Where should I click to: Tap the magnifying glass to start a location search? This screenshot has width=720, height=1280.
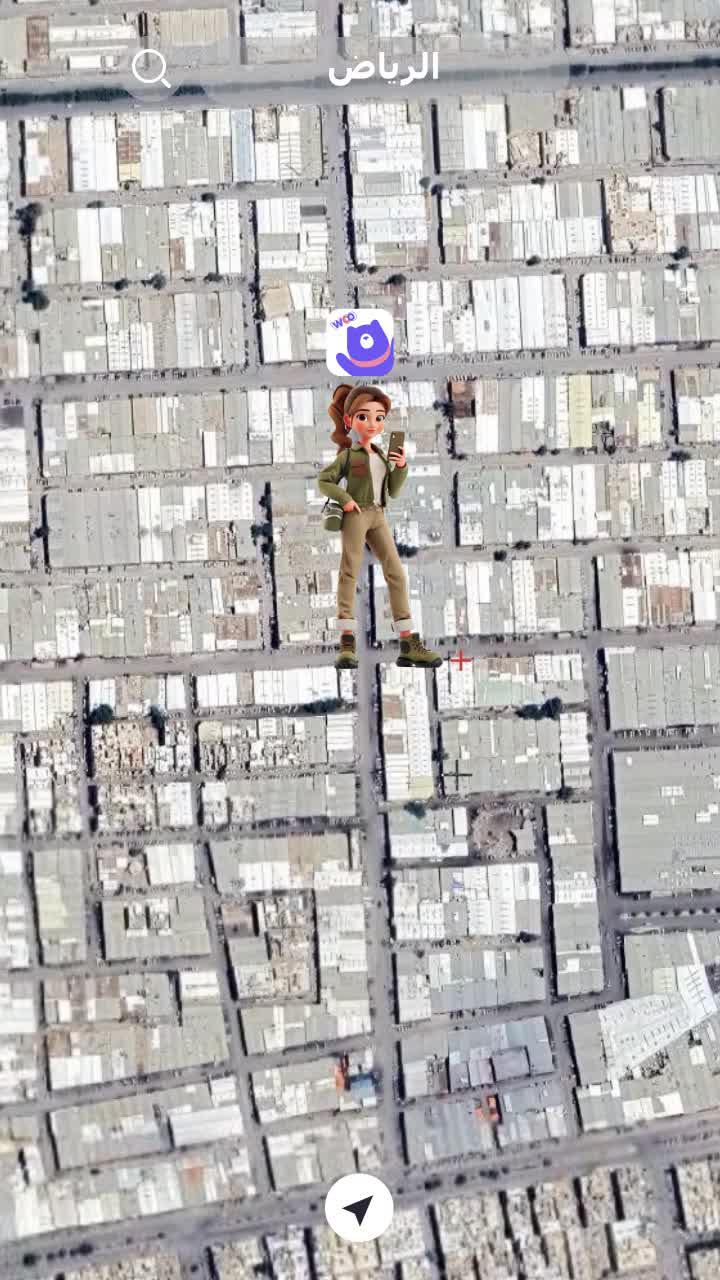[152, 68]
